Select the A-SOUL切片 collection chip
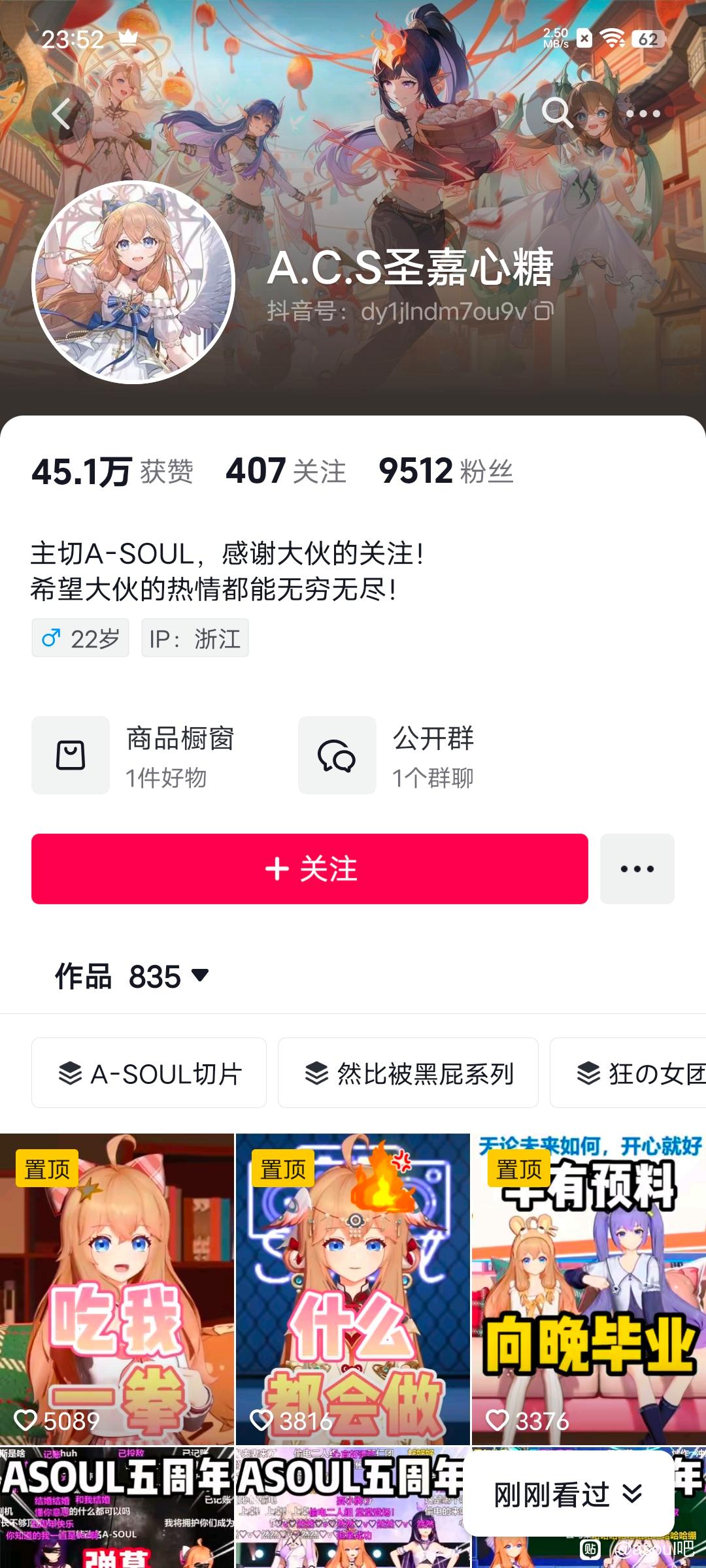This screenshot has width=706, height=1568. [149, 1073]
